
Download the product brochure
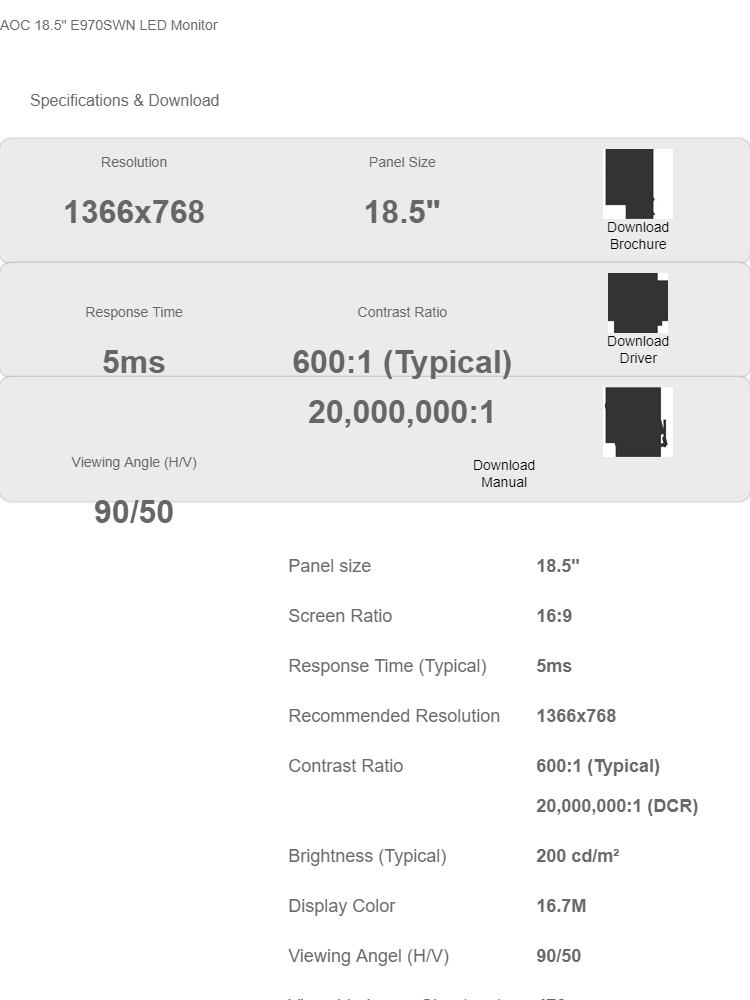(x=638, y=235)
